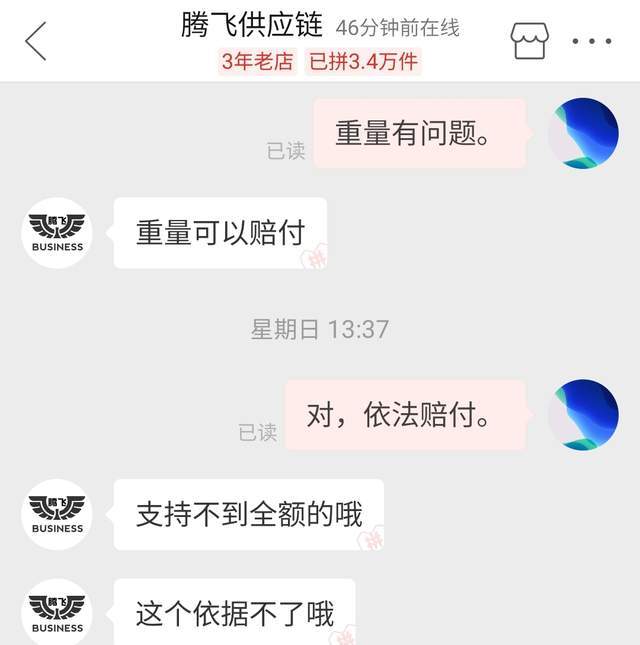This screenshot has height=645, width=640.
Task: Open my avatar beside 重量有问题
Action: pyautogui.click(x=583, y=133)
